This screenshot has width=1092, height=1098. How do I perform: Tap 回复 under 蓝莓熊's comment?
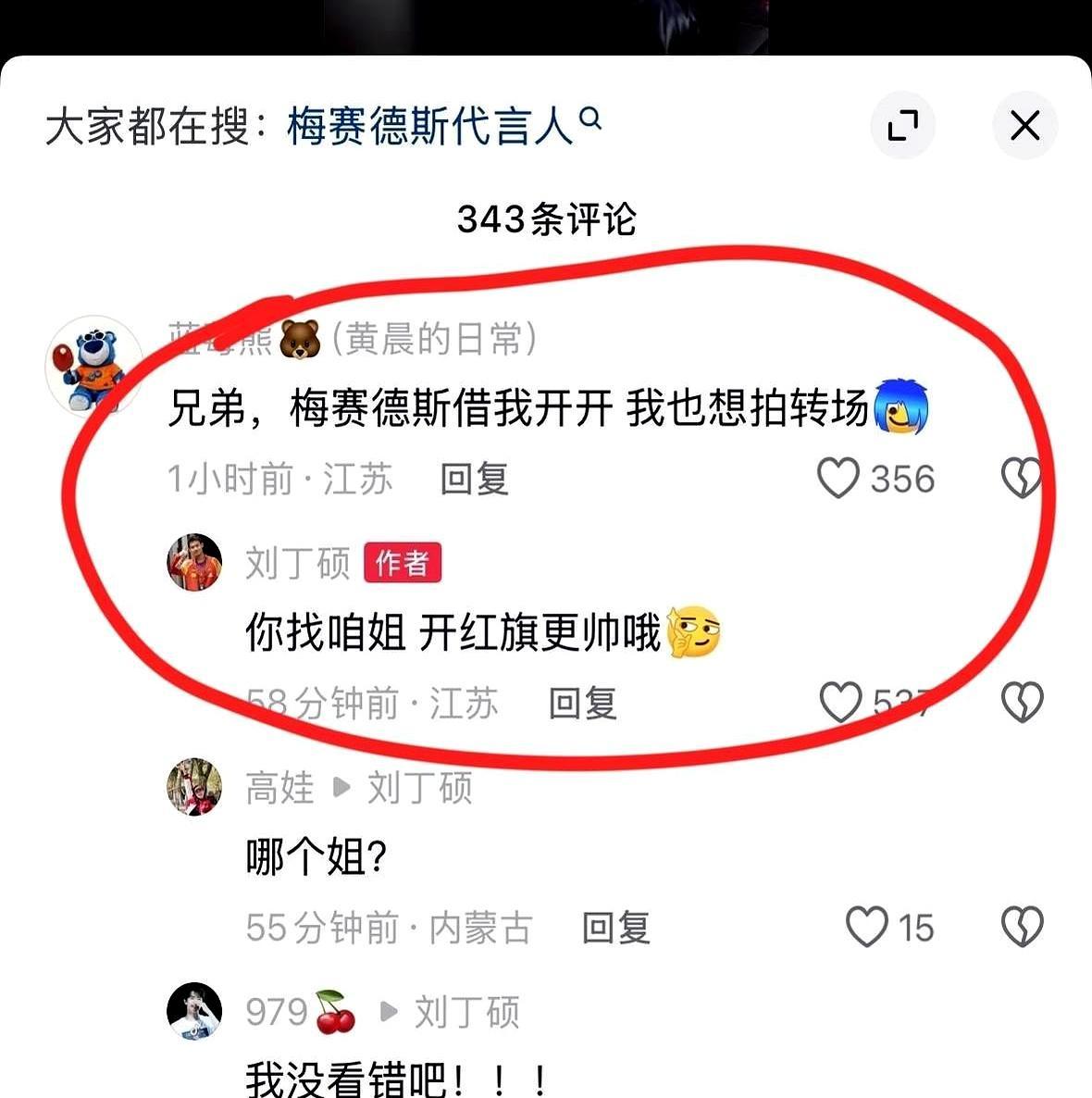476,480
